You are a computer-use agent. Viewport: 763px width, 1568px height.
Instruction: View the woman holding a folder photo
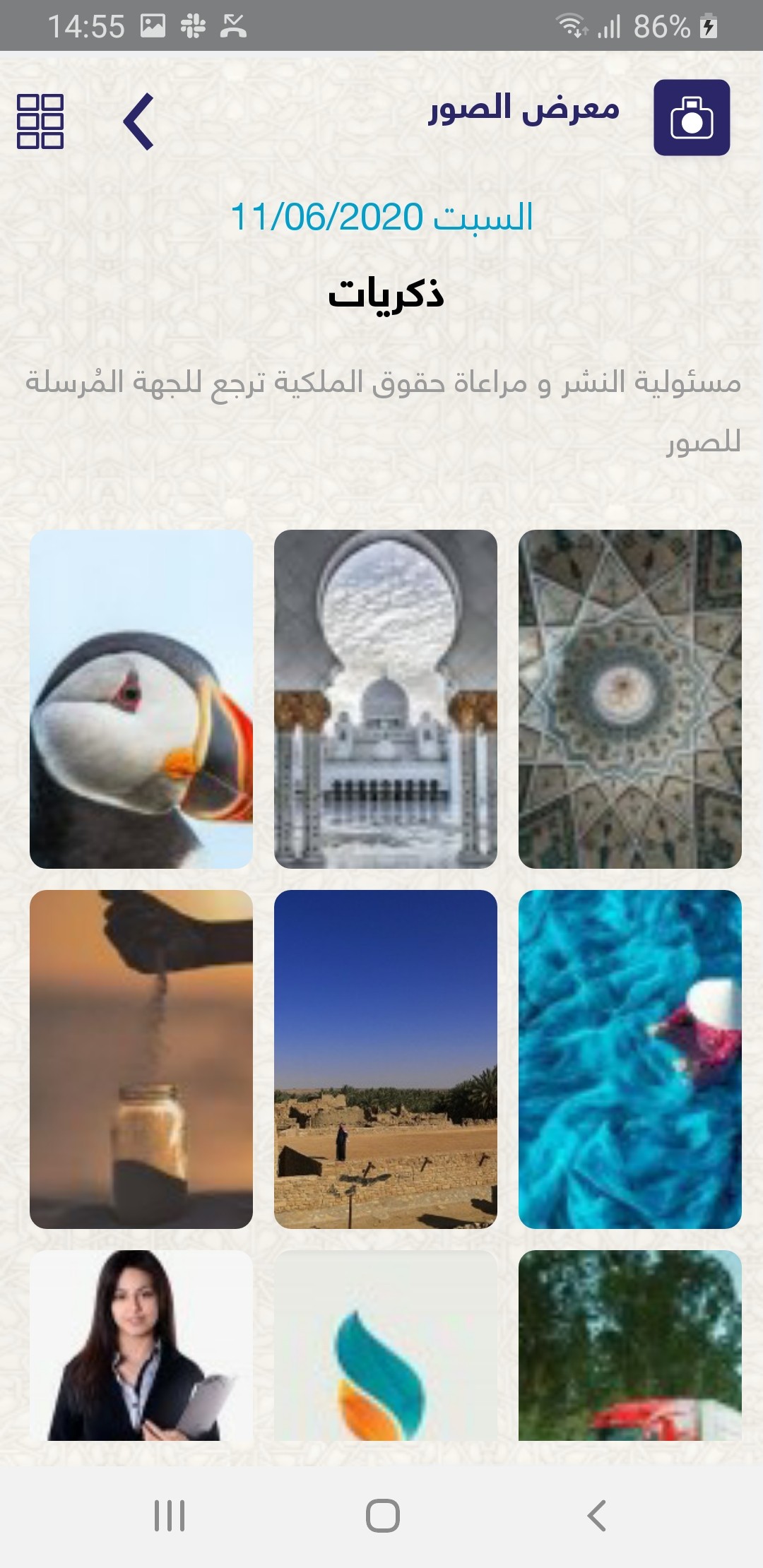point(141,1346)
